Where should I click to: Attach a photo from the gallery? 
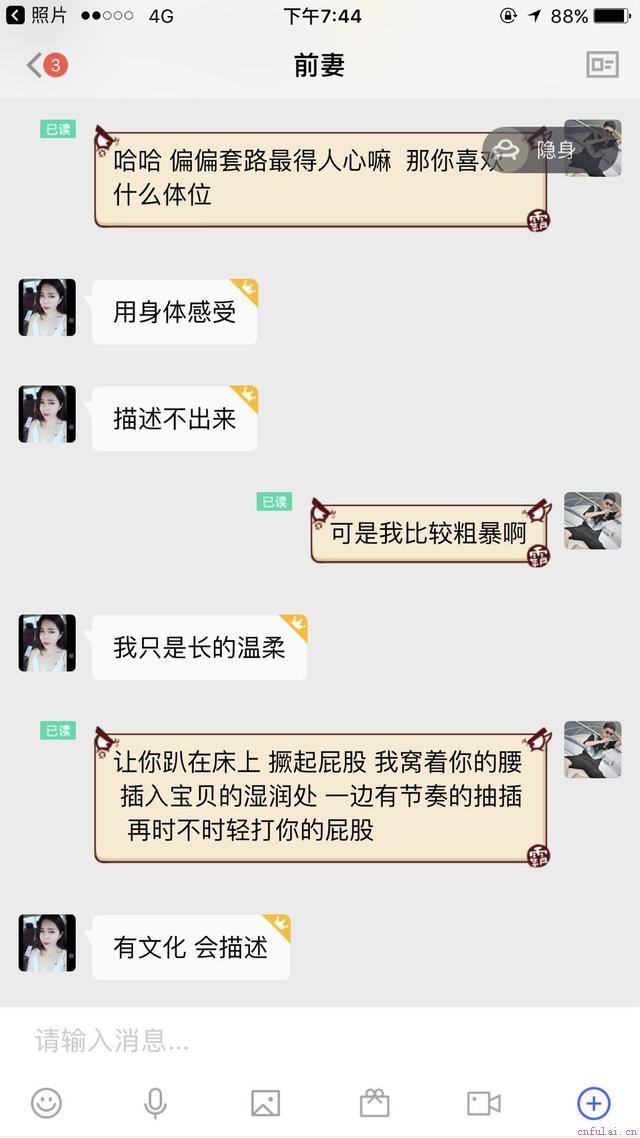(265, 1103)
